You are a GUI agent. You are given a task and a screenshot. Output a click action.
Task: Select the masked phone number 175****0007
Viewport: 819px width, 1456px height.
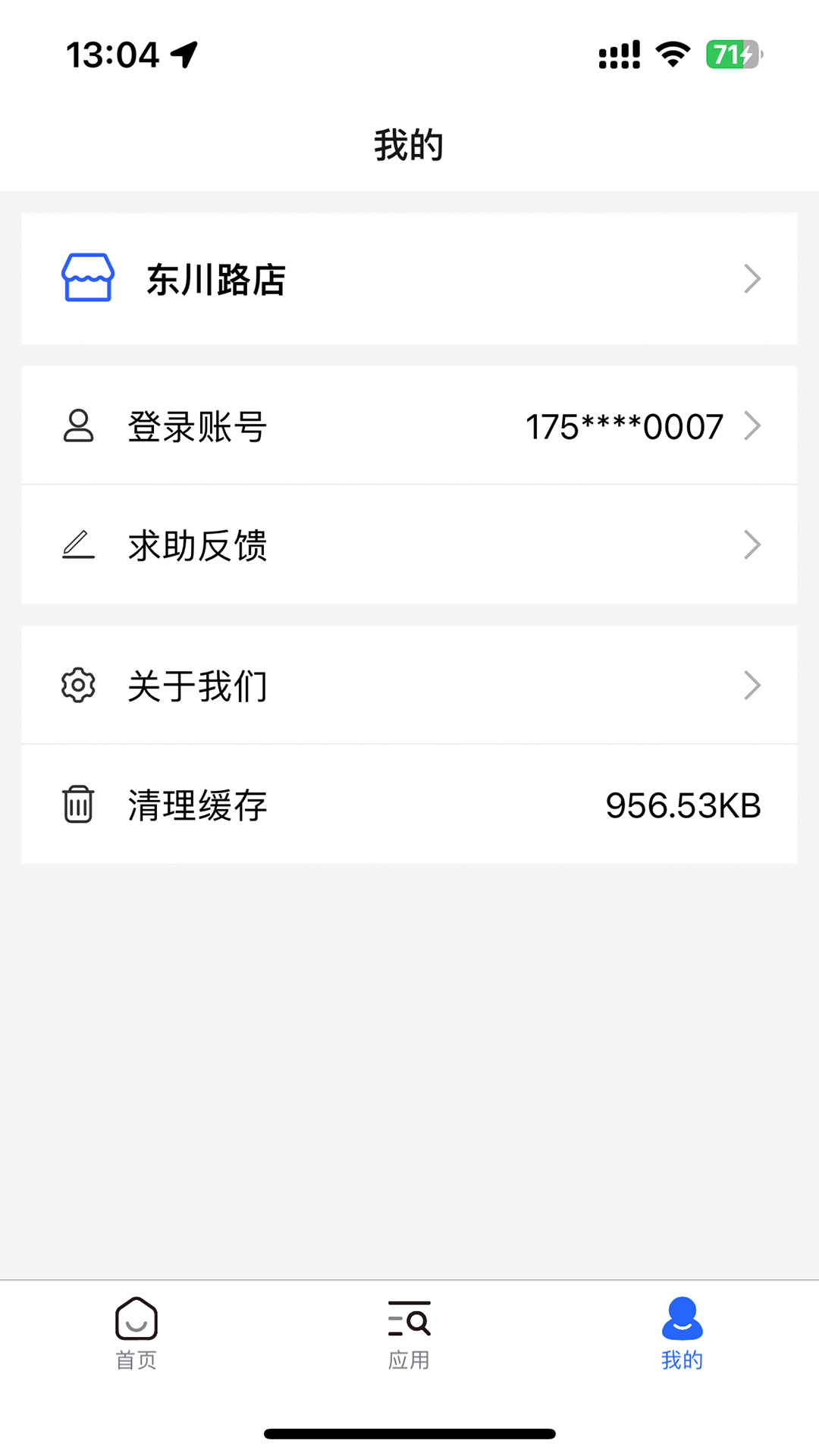624,425
